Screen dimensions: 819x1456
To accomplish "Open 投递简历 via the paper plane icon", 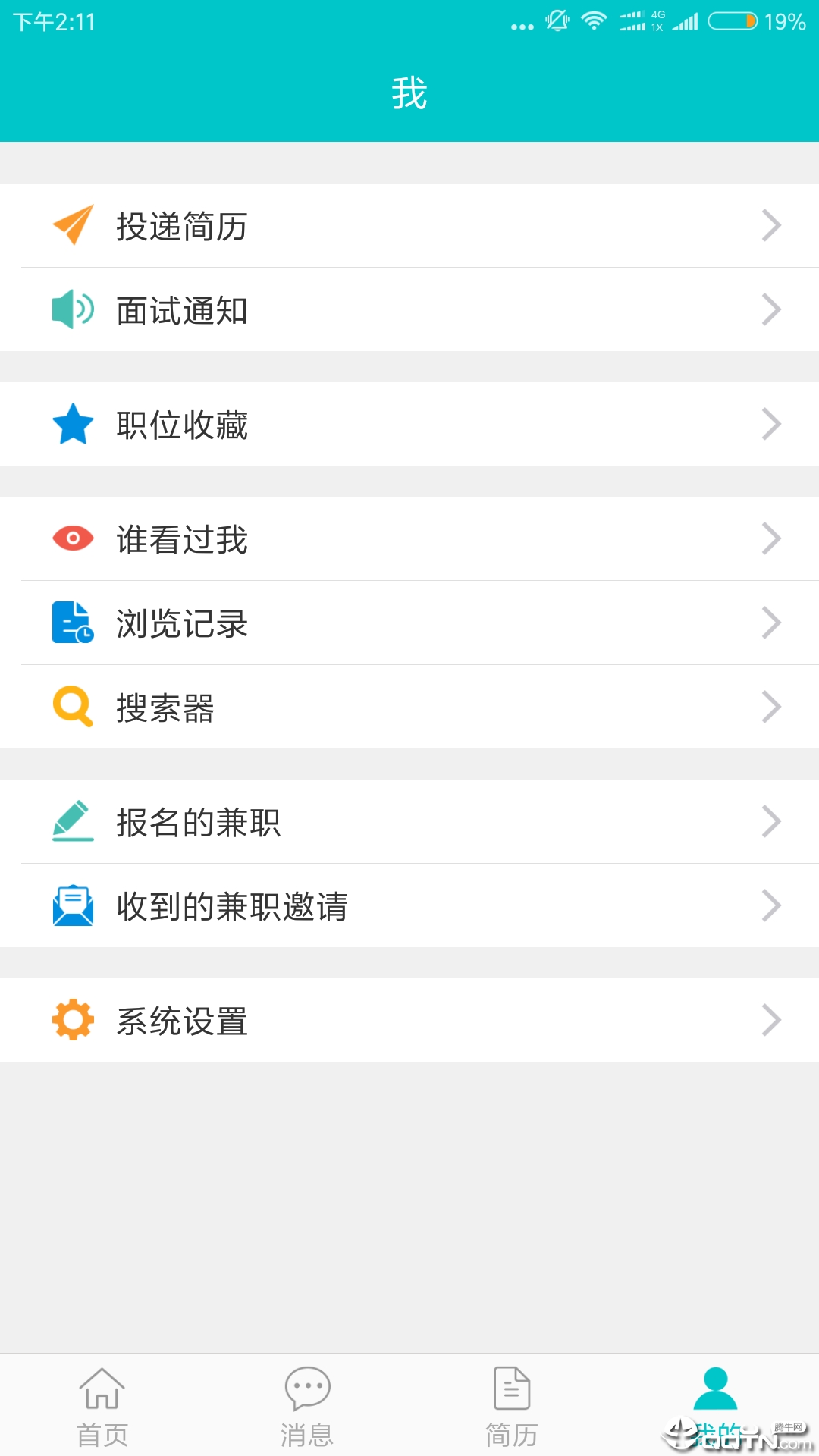I will point(73,224).
